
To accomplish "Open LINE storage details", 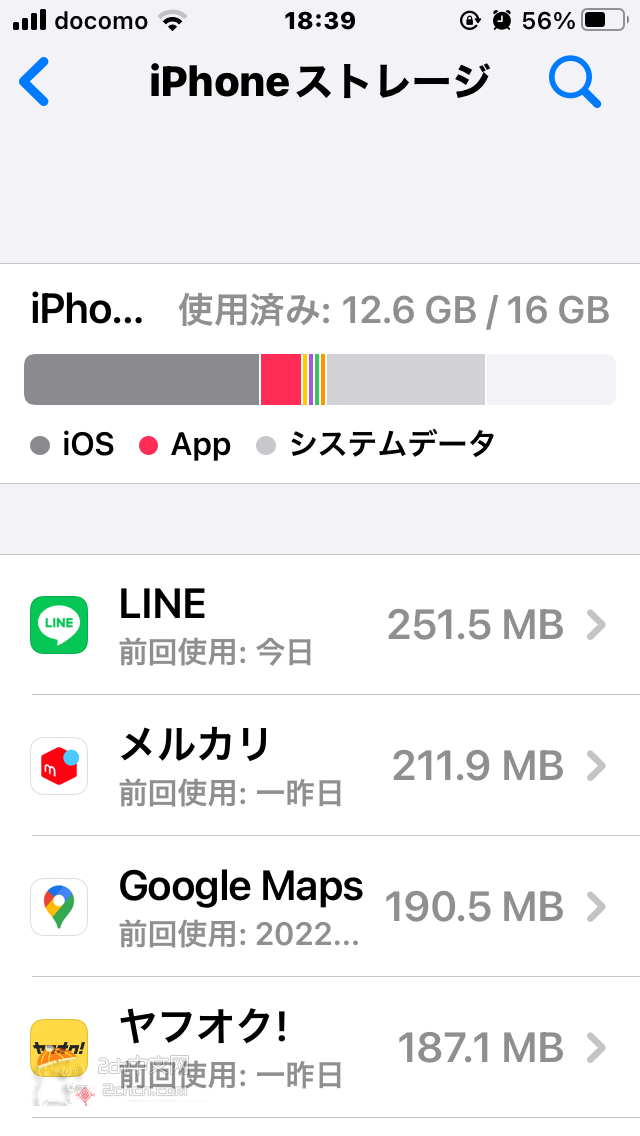I will [x=320, y=625].
